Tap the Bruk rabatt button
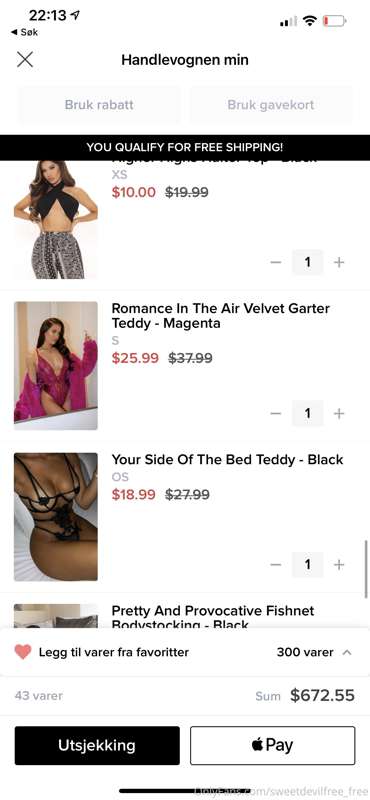This screenshot has height=800, width=370. tap(99, 105)
